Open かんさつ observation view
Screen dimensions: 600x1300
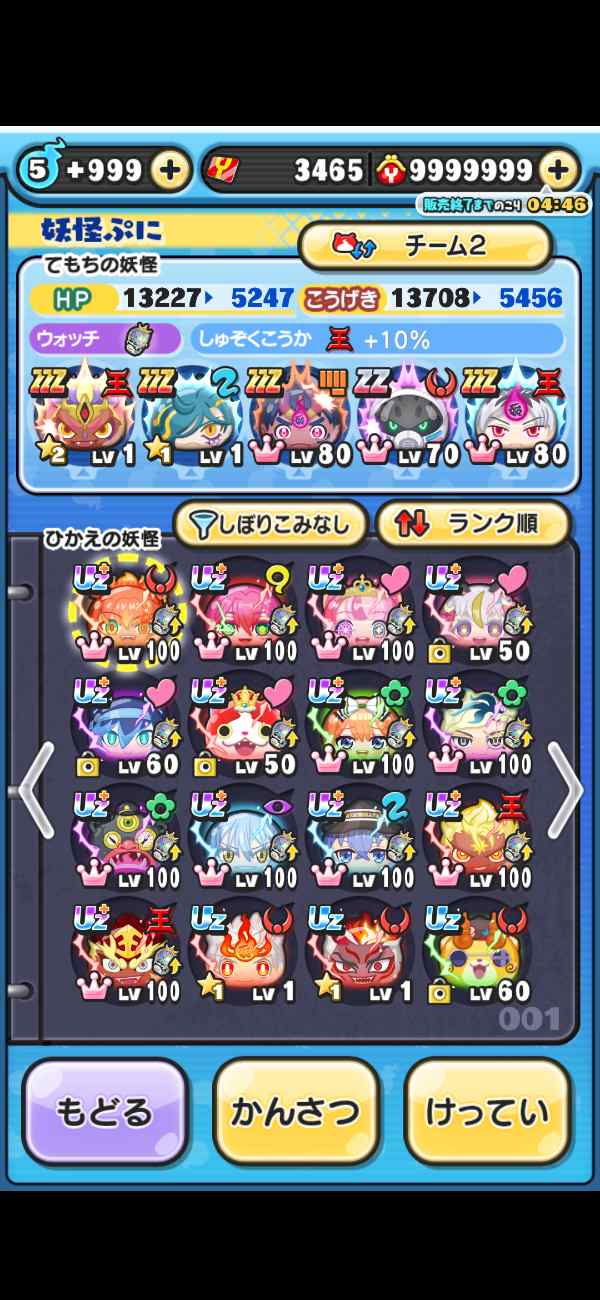pos(296,1112)
